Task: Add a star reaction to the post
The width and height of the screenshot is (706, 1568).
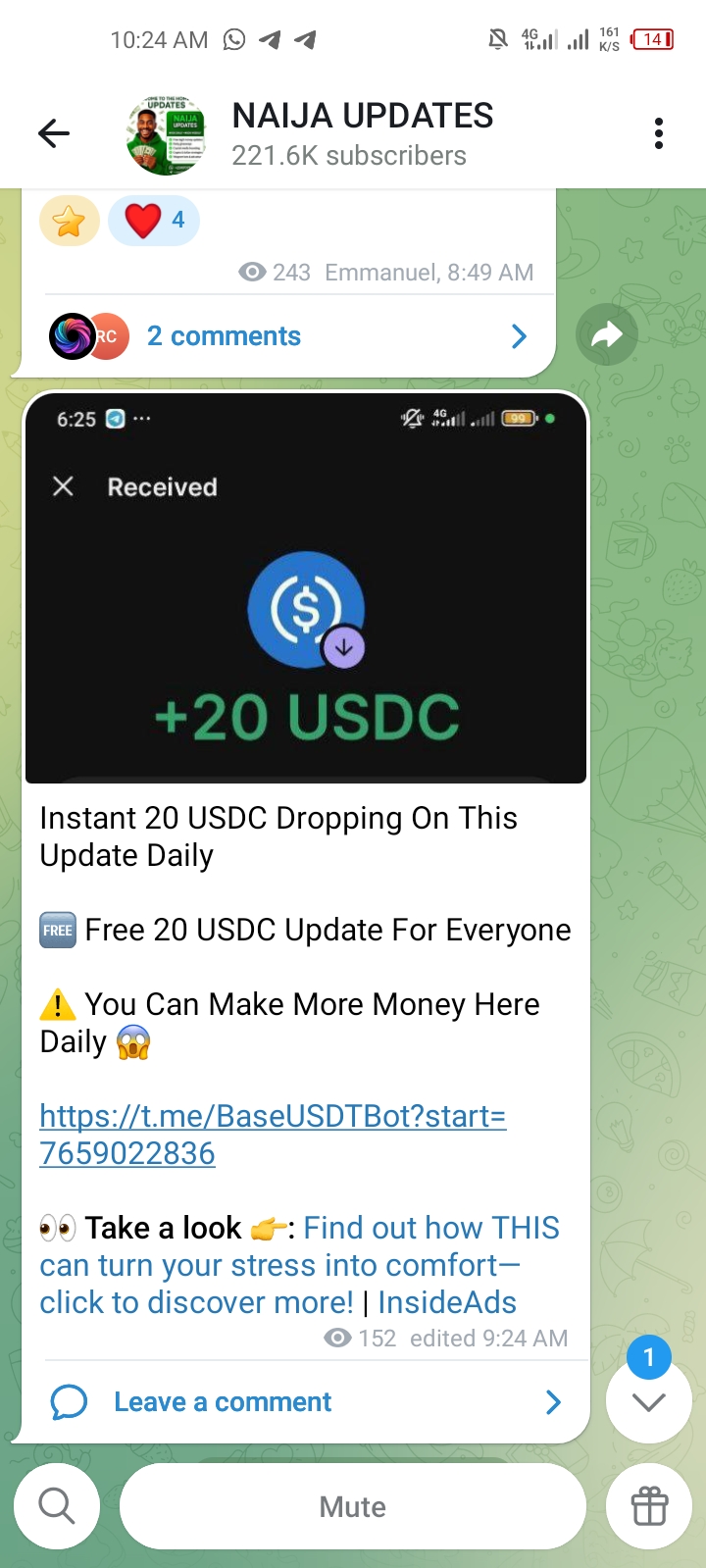Action: 69,221
